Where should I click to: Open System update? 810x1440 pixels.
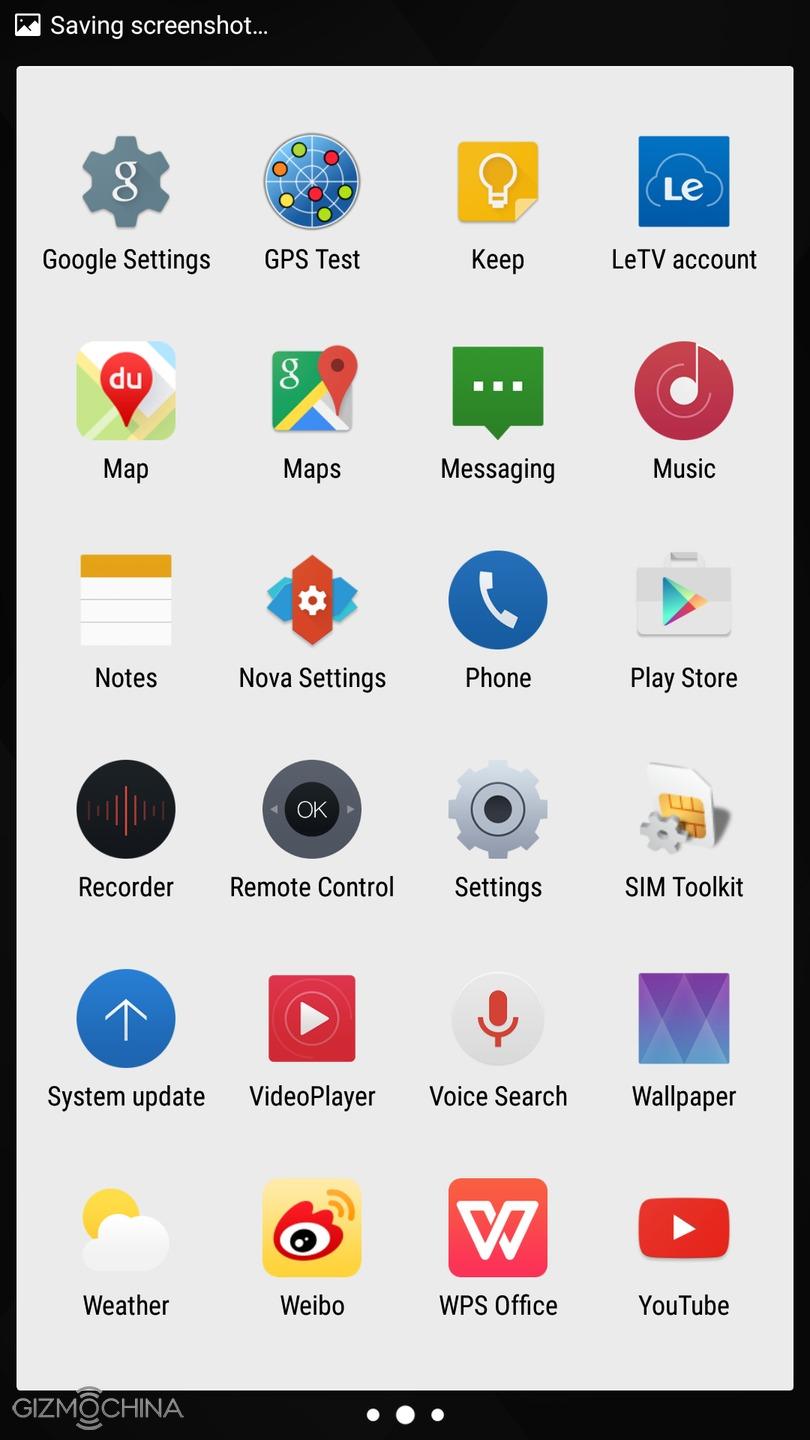tap(126, 1019)
